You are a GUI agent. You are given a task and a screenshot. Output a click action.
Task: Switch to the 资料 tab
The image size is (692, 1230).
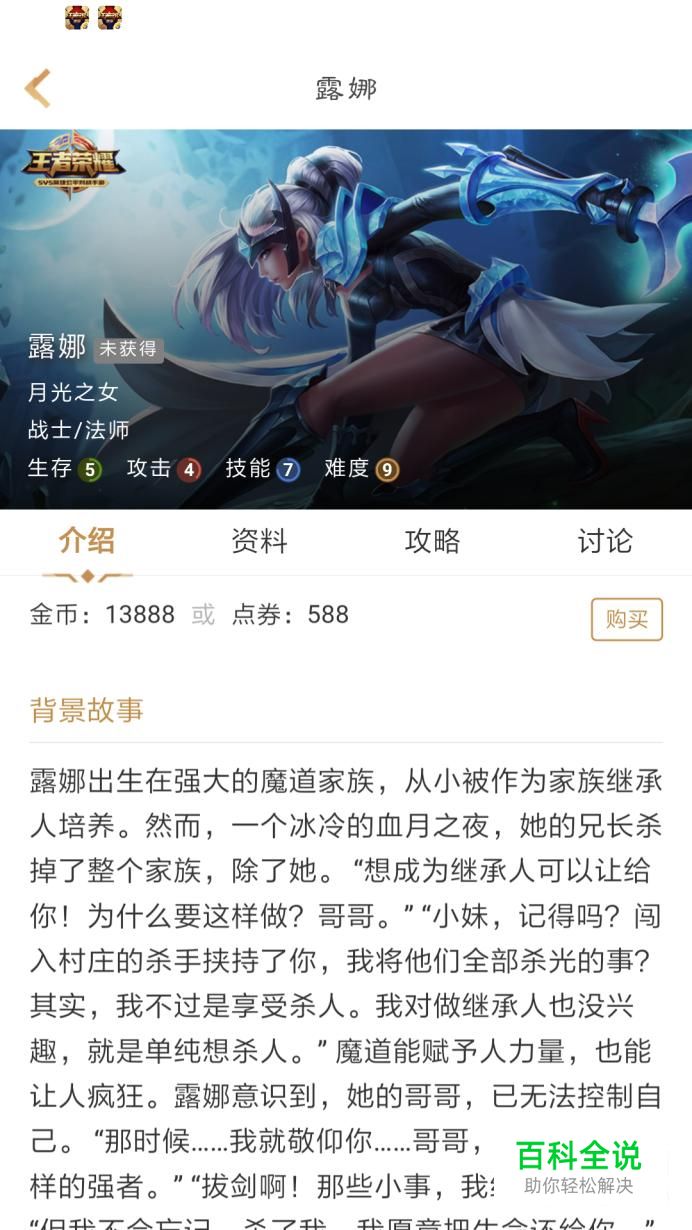tap(260, 541)
